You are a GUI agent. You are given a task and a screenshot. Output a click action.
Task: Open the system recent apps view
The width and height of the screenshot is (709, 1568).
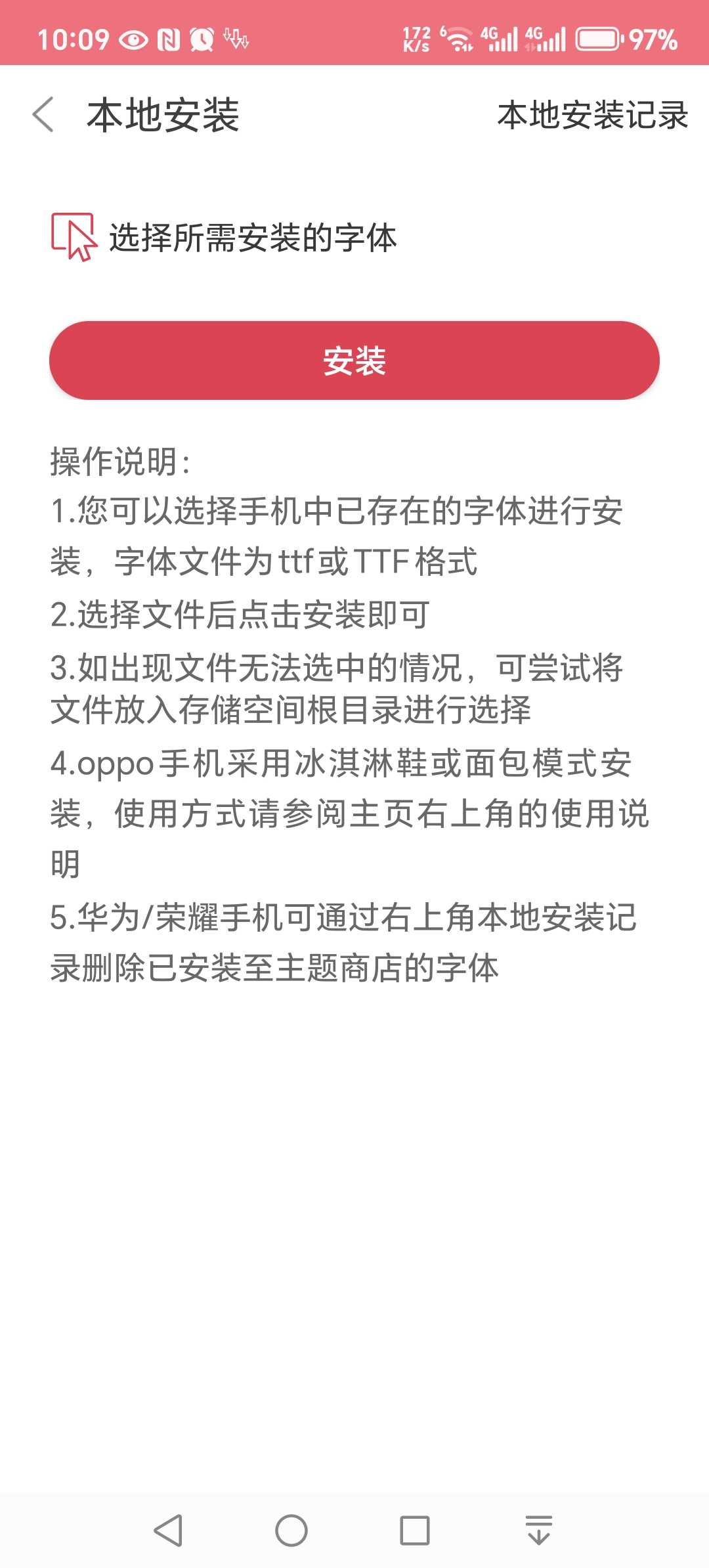415,1531
